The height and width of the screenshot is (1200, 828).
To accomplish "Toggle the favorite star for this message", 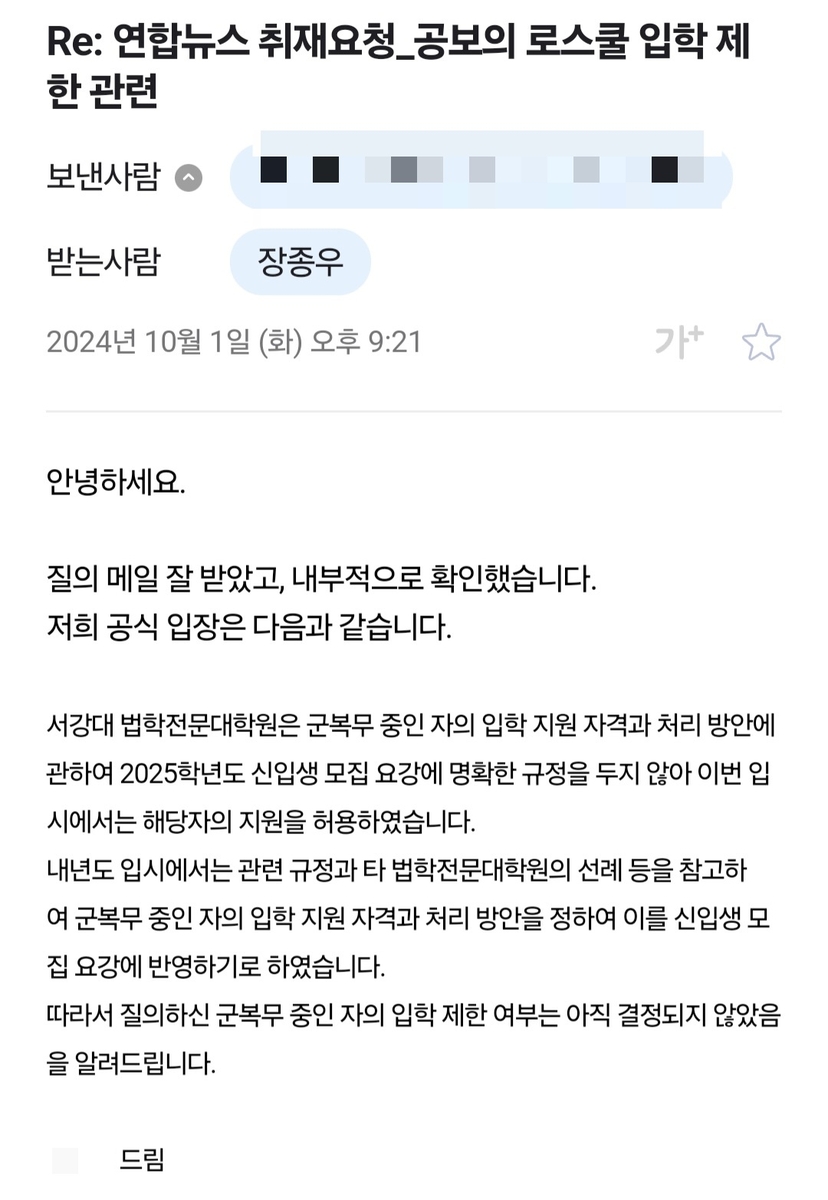I will pyautogui.click(x=763, y=342).
